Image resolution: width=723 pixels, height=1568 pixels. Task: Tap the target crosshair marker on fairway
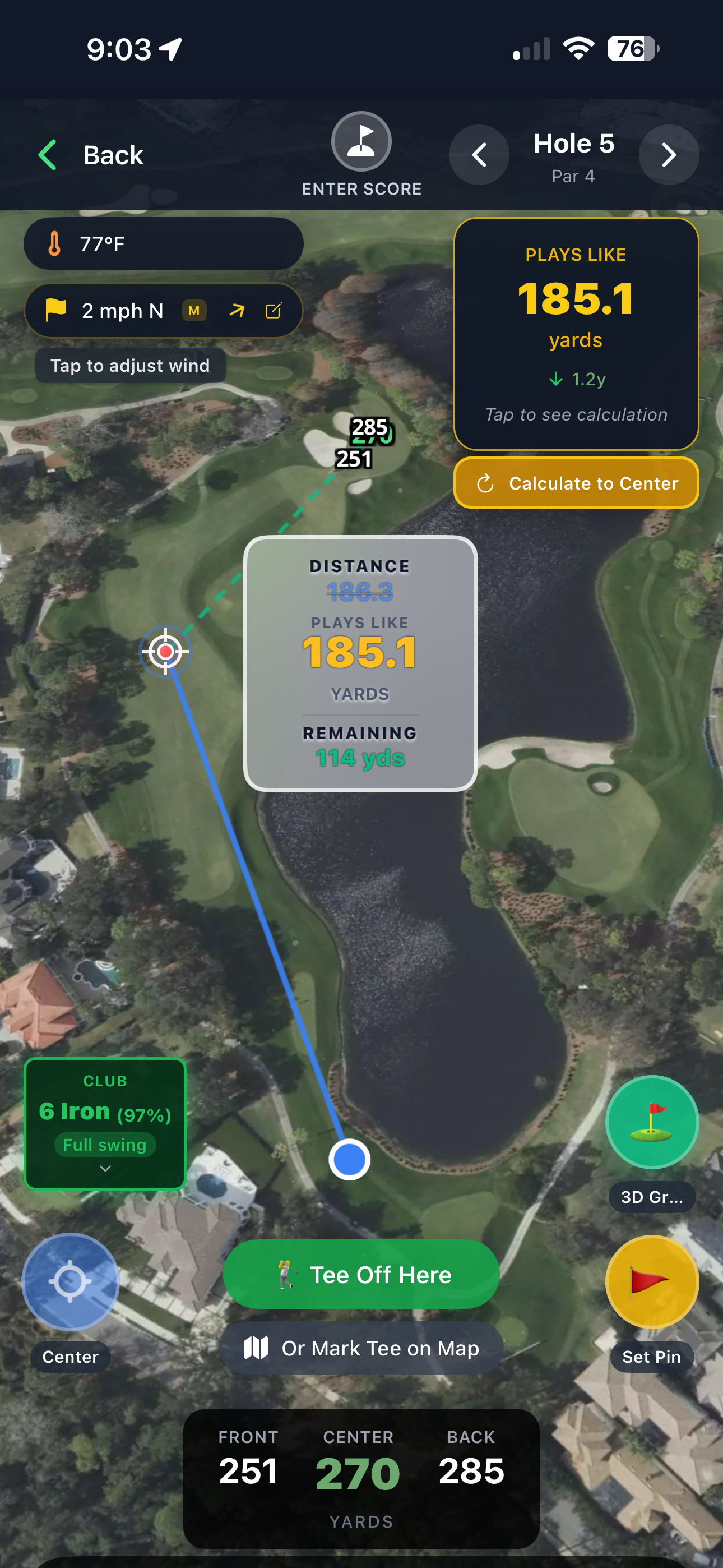[x=165, y=651]
